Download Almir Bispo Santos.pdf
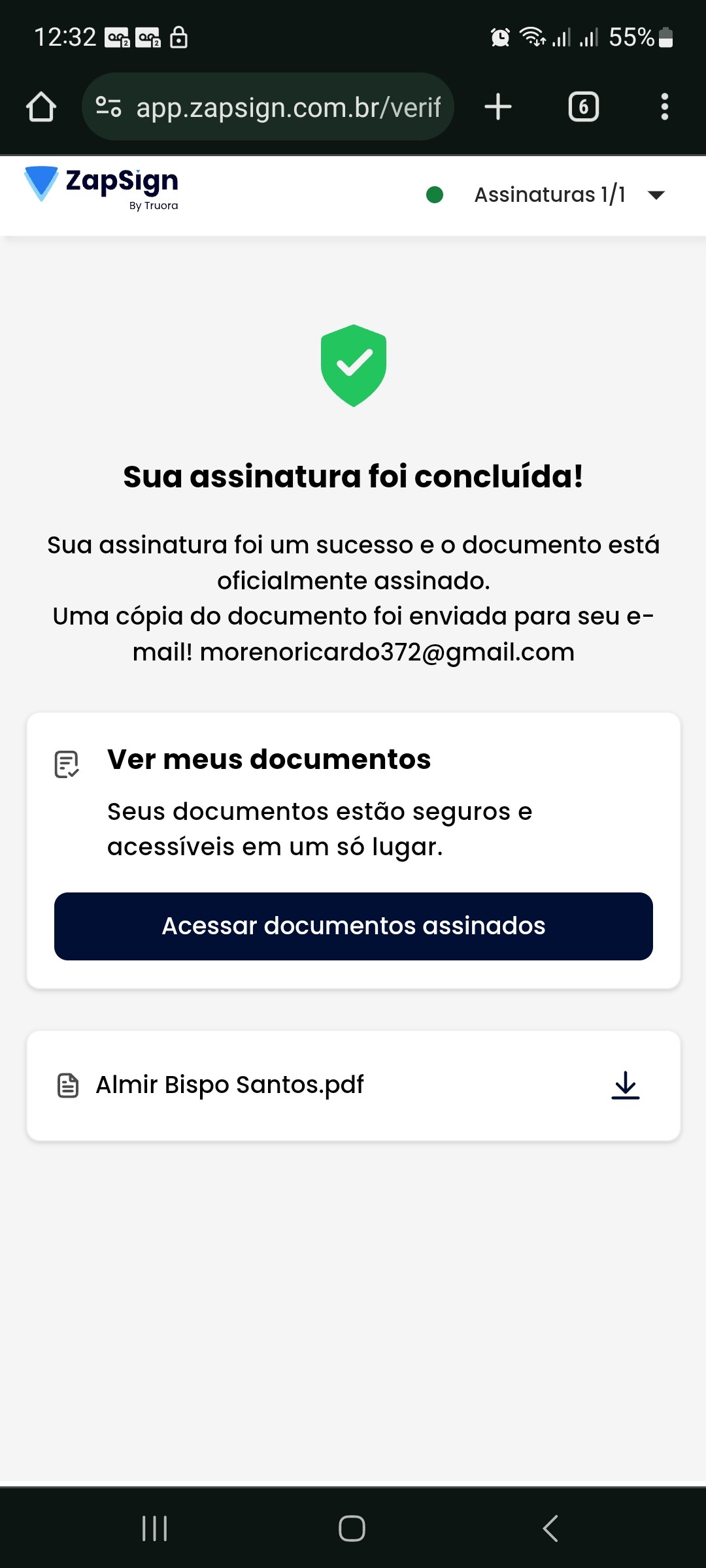706x1568 pixels. tap(625, 1085)
